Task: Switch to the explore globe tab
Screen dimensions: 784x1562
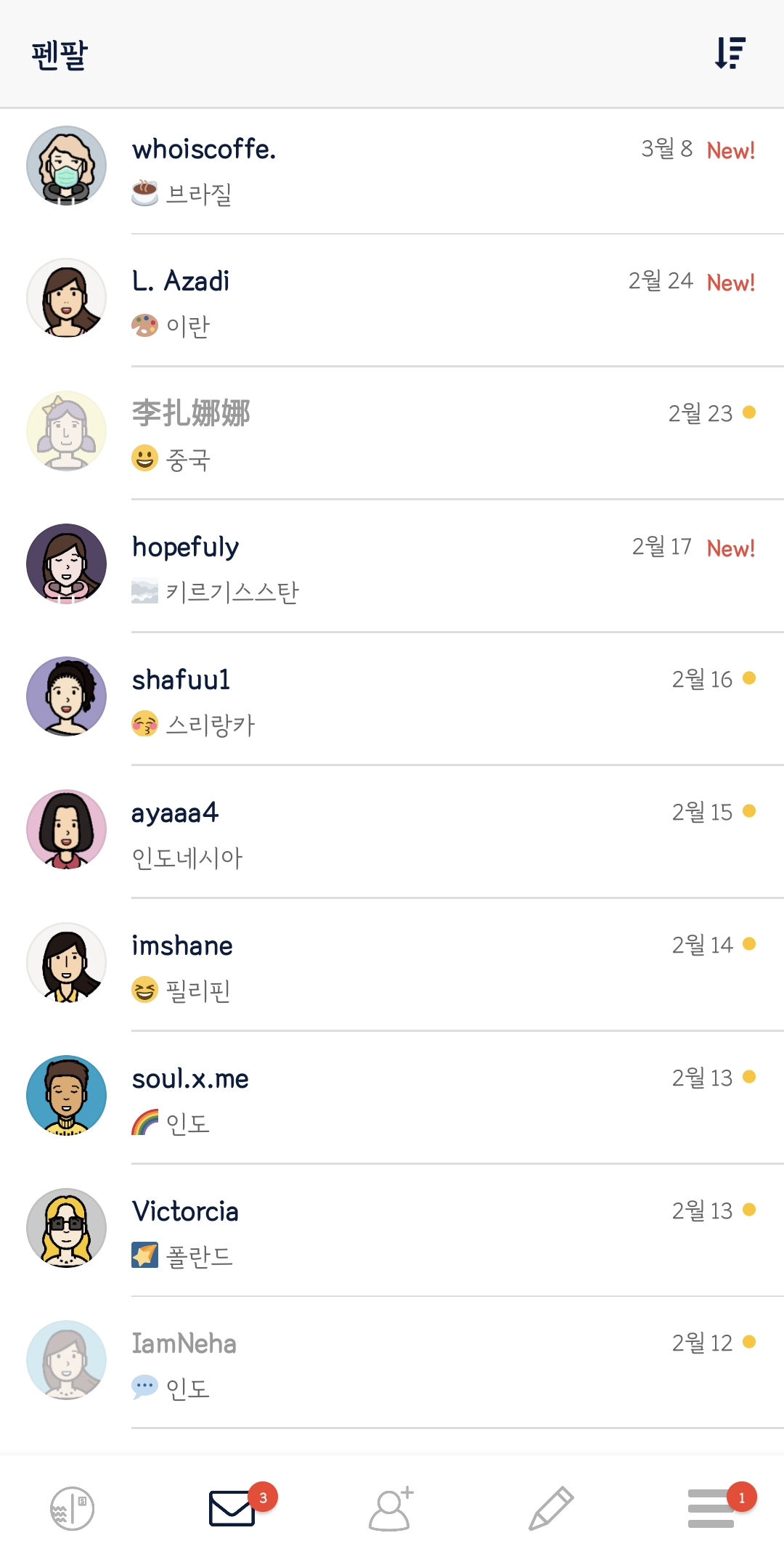Action: click(72, 1508)
